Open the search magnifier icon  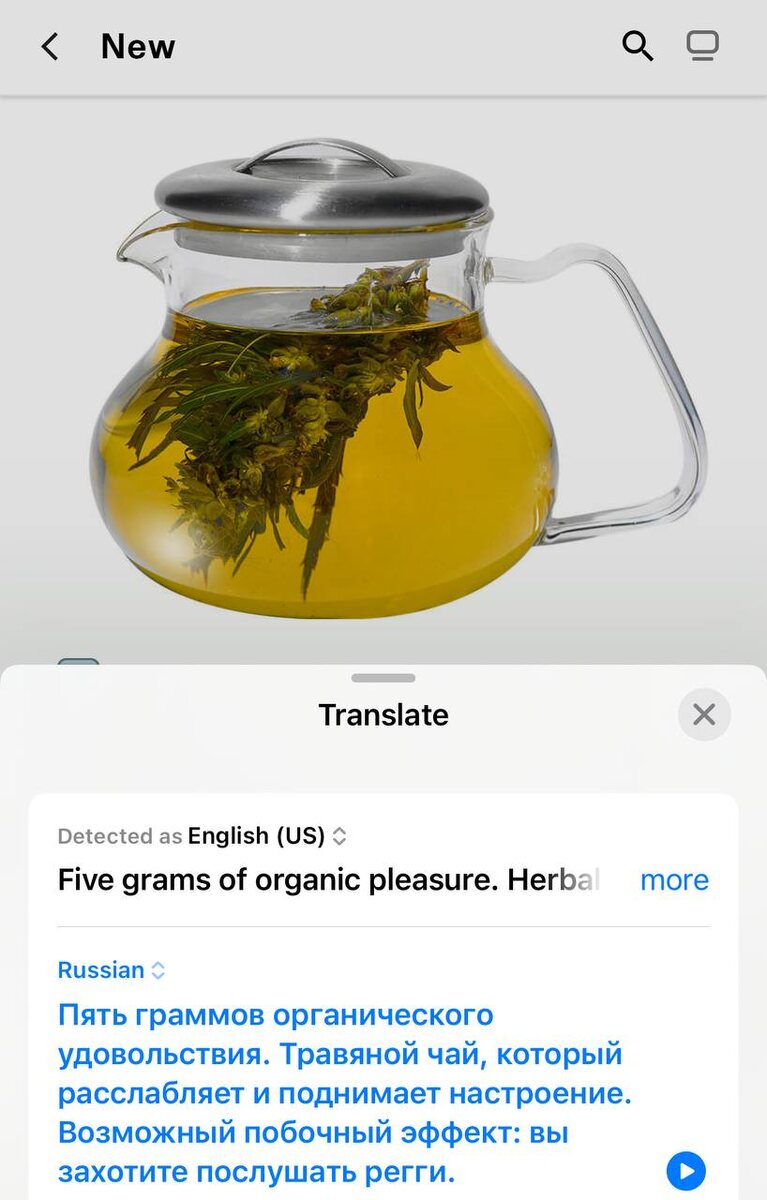coord(637,46)
